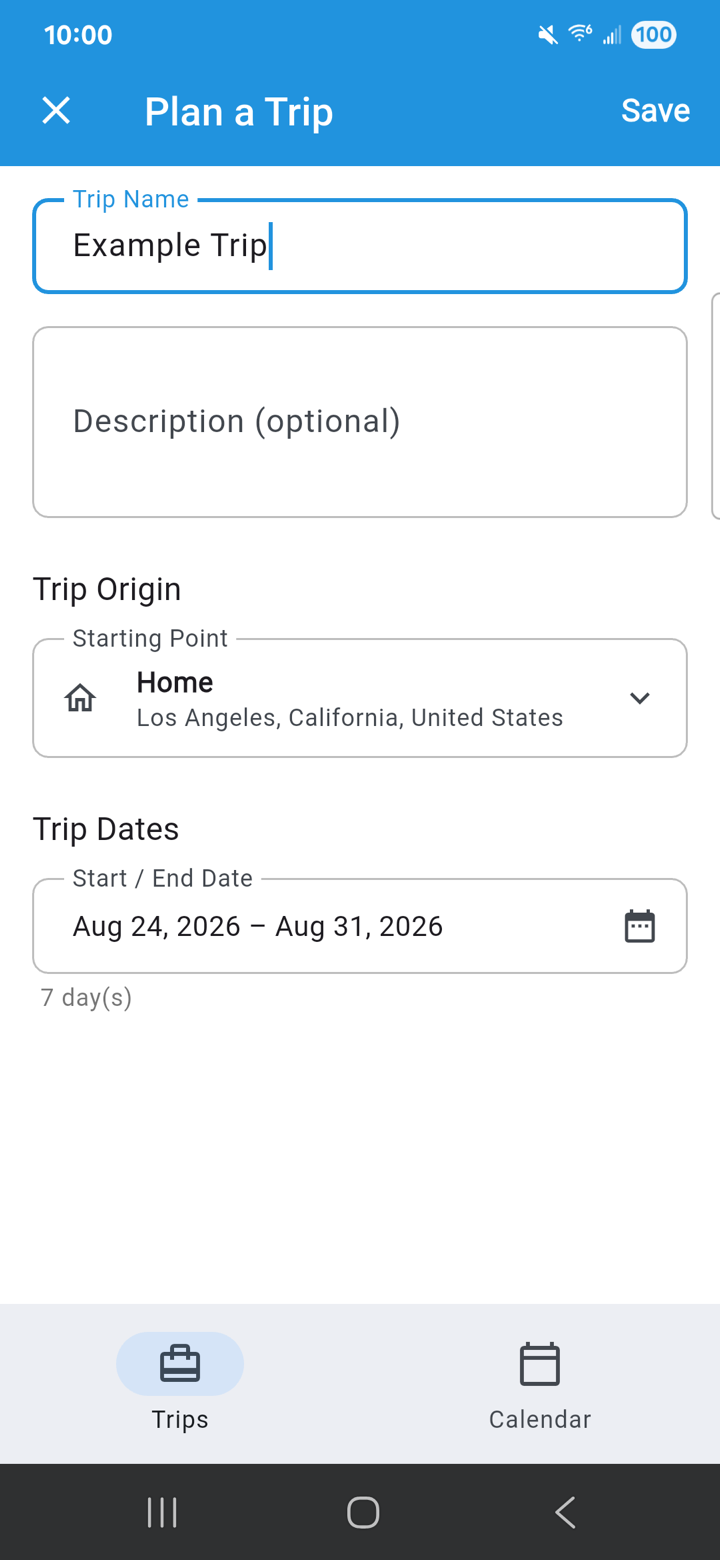Tap the Android back navigation arrow

(x=564, y=1512)
